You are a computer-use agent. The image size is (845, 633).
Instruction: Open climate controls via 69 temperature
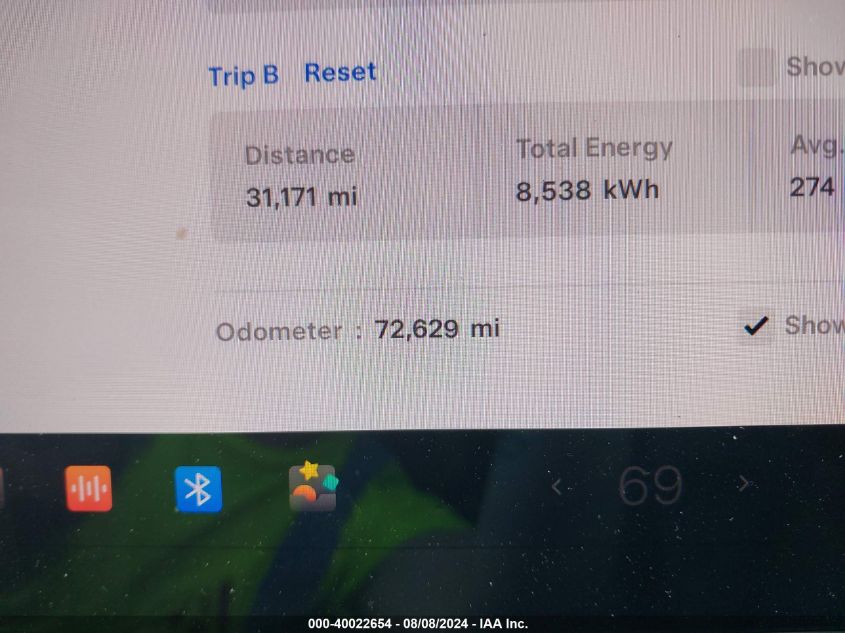[650, 486]
